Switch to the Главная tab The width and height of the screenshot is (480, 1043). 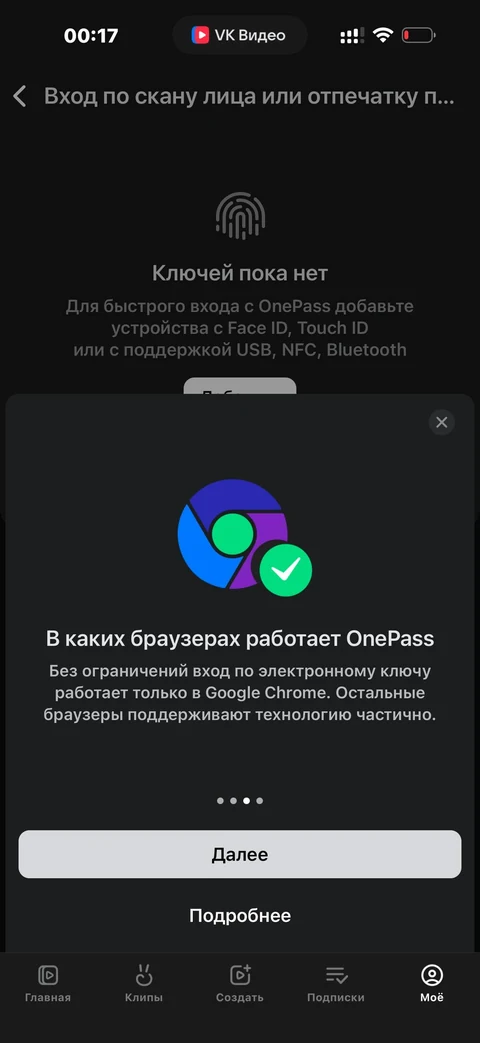click(48, 984)
